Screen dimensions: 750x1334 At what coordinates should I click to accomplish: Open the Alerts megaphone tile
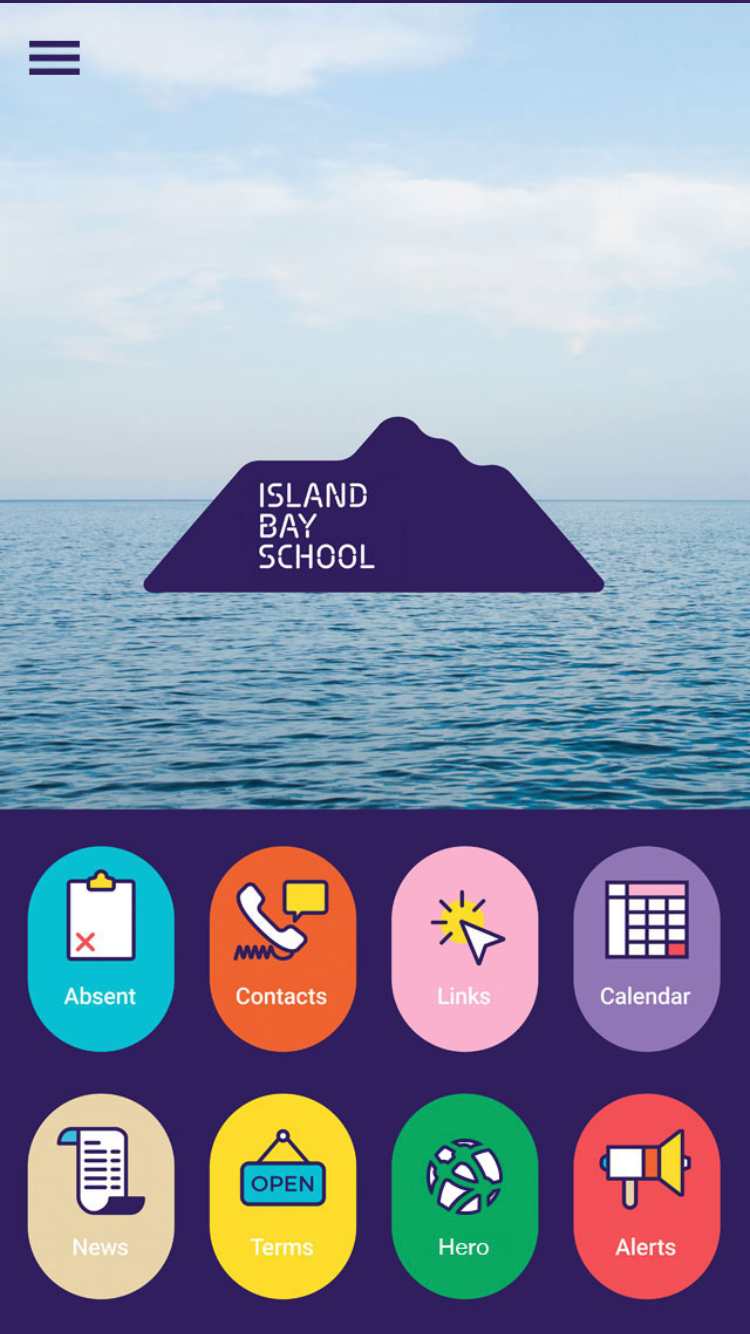(x=647, y=1196)
